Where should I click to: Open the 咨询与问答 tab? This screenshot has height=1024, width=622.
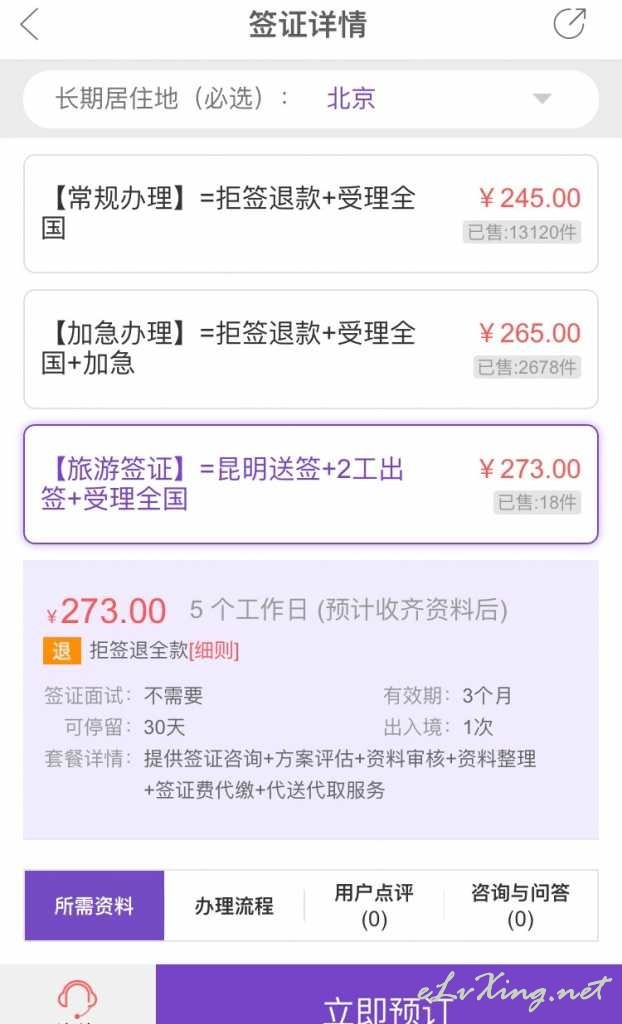[x=520, y=906]
